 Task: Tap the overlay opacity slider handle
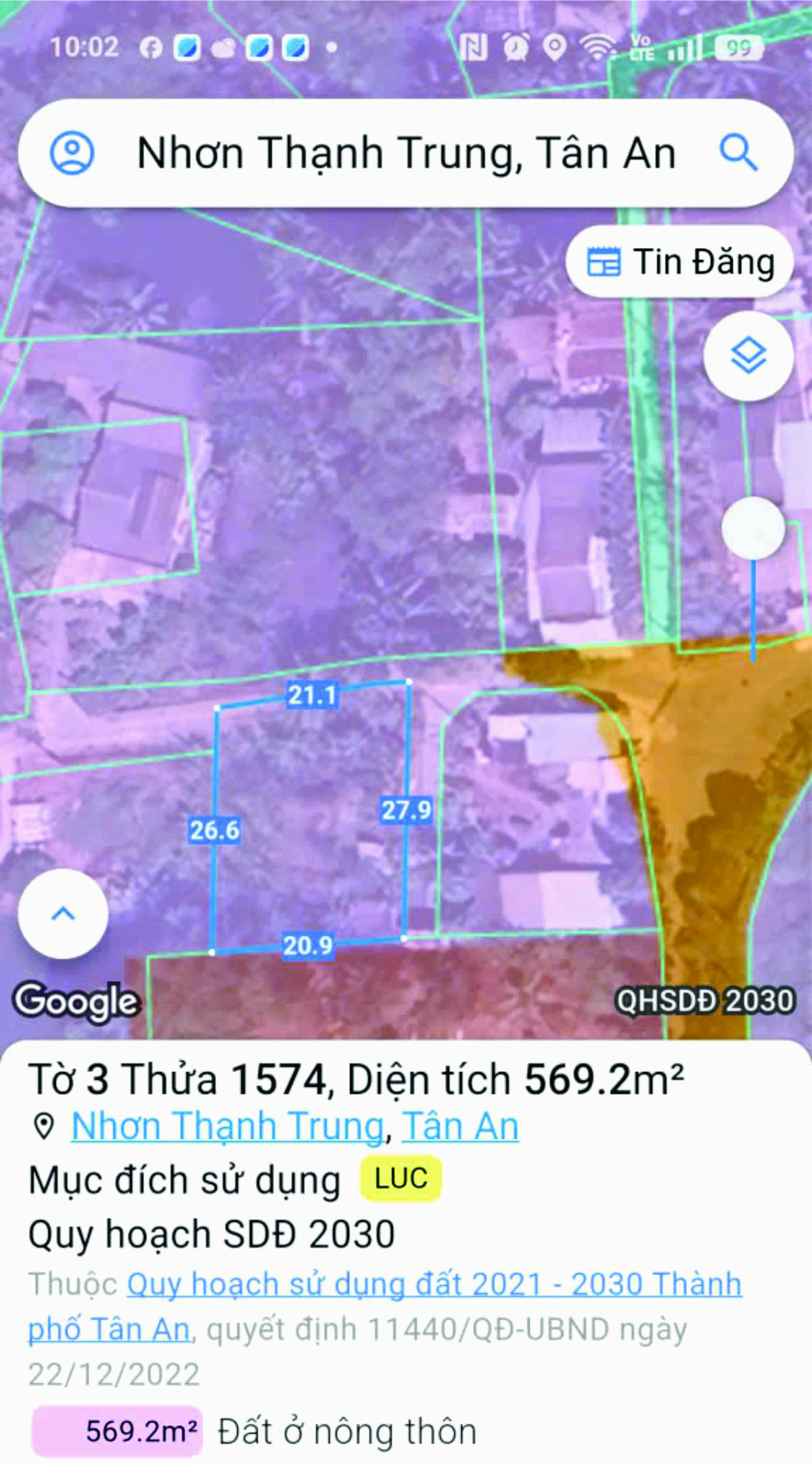[x=752, y=528]
